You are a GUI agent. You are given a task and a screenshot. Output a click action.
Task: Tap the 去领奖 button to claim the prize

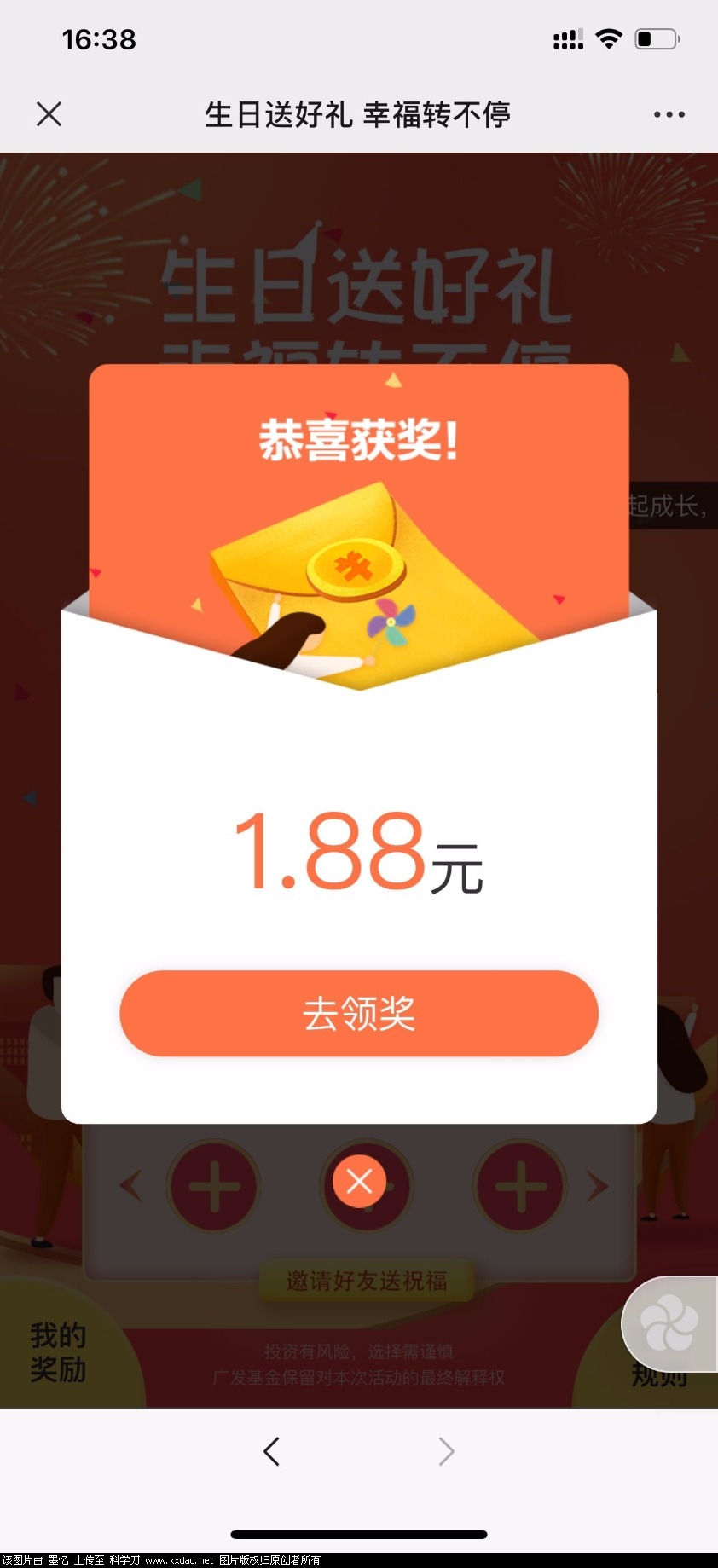359,1014
